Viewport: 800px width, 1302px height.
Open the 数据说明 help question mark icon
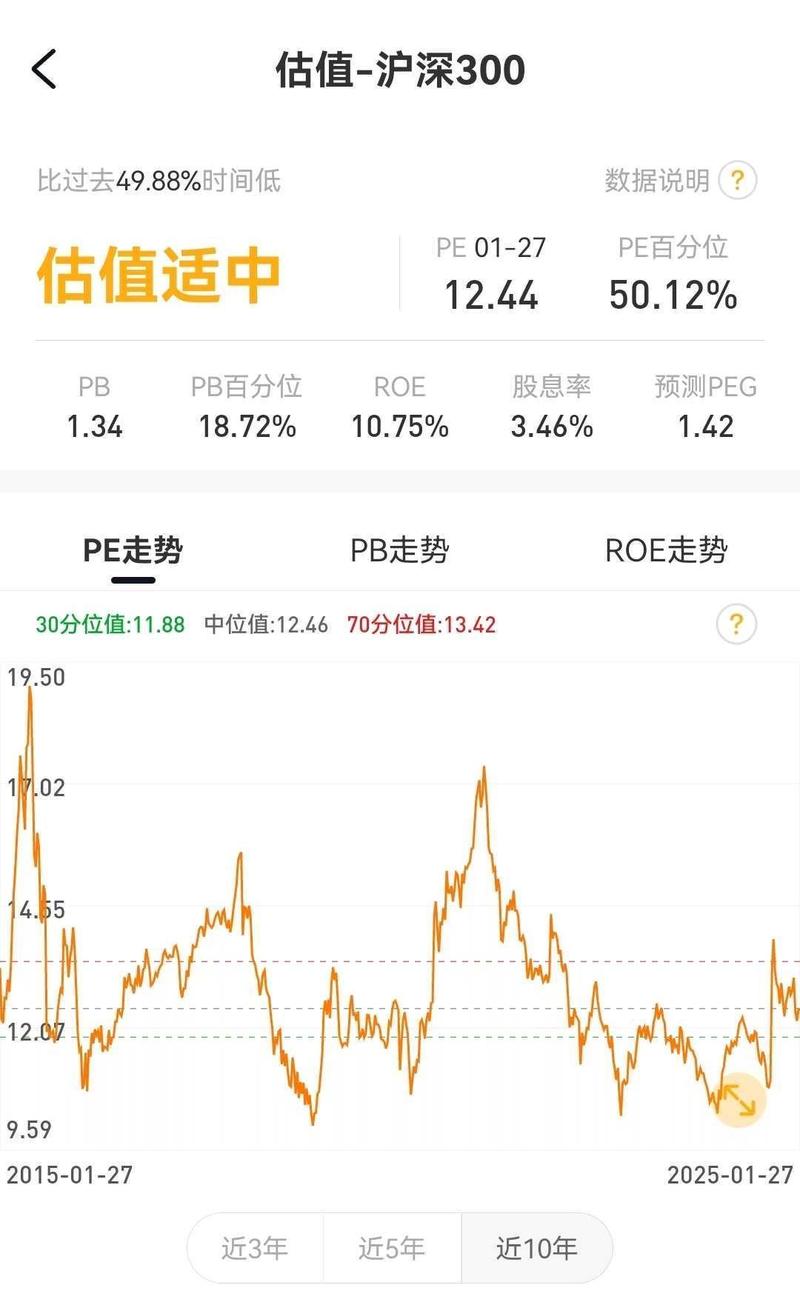click(737, 181)
